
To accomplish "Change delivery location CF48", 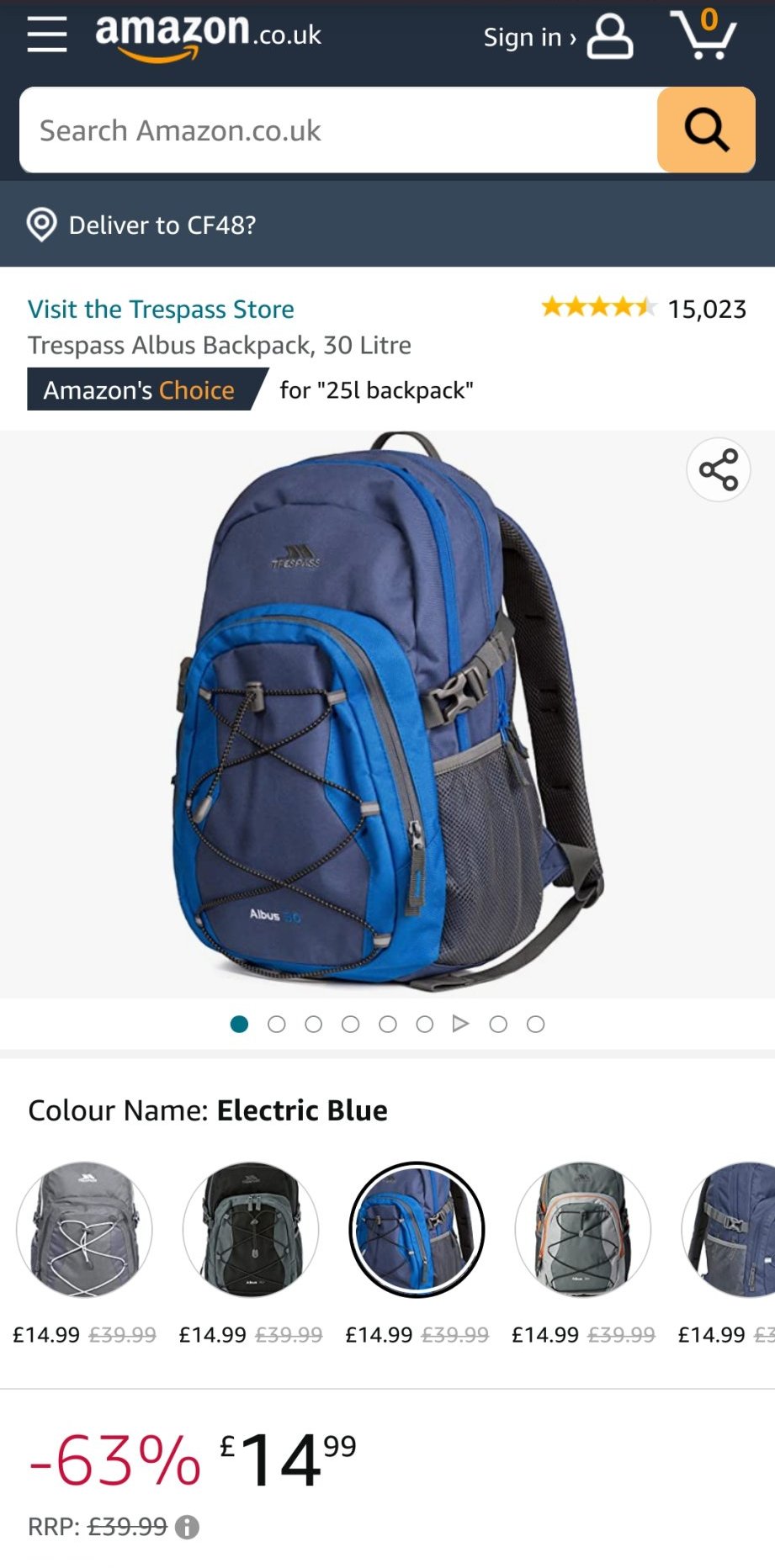I will coord(141,225).
